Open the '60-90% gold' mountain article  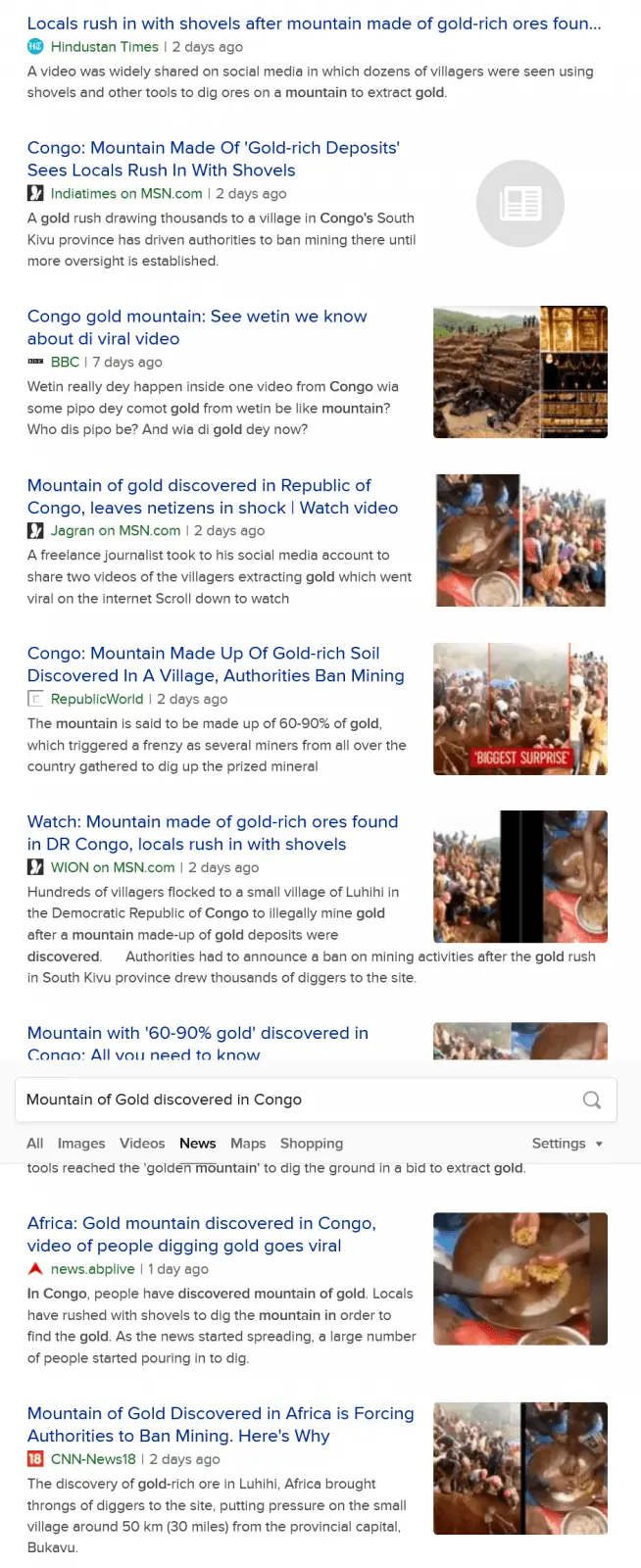[197, 1034]
